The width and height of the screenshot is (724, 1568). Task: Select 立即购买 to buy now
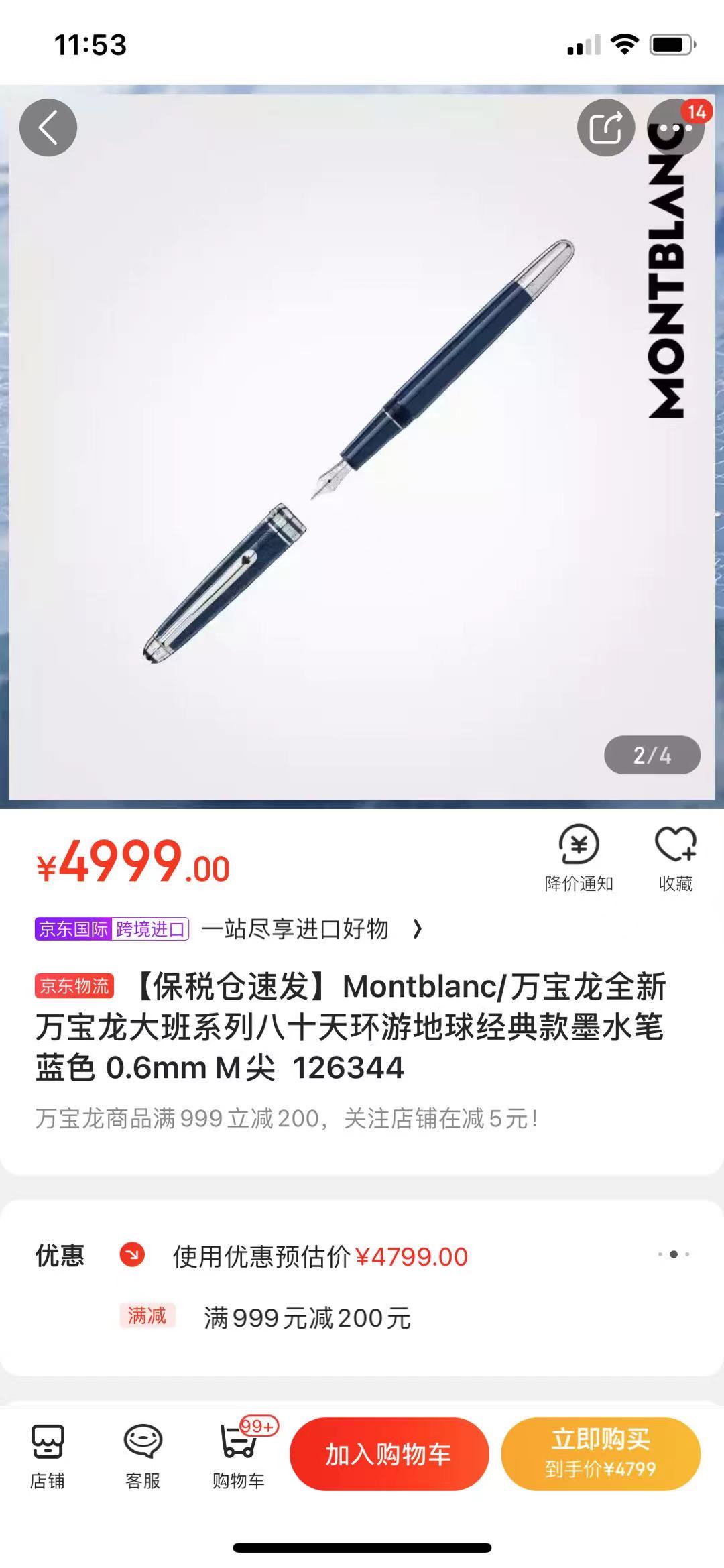(x=600, y=1453)
